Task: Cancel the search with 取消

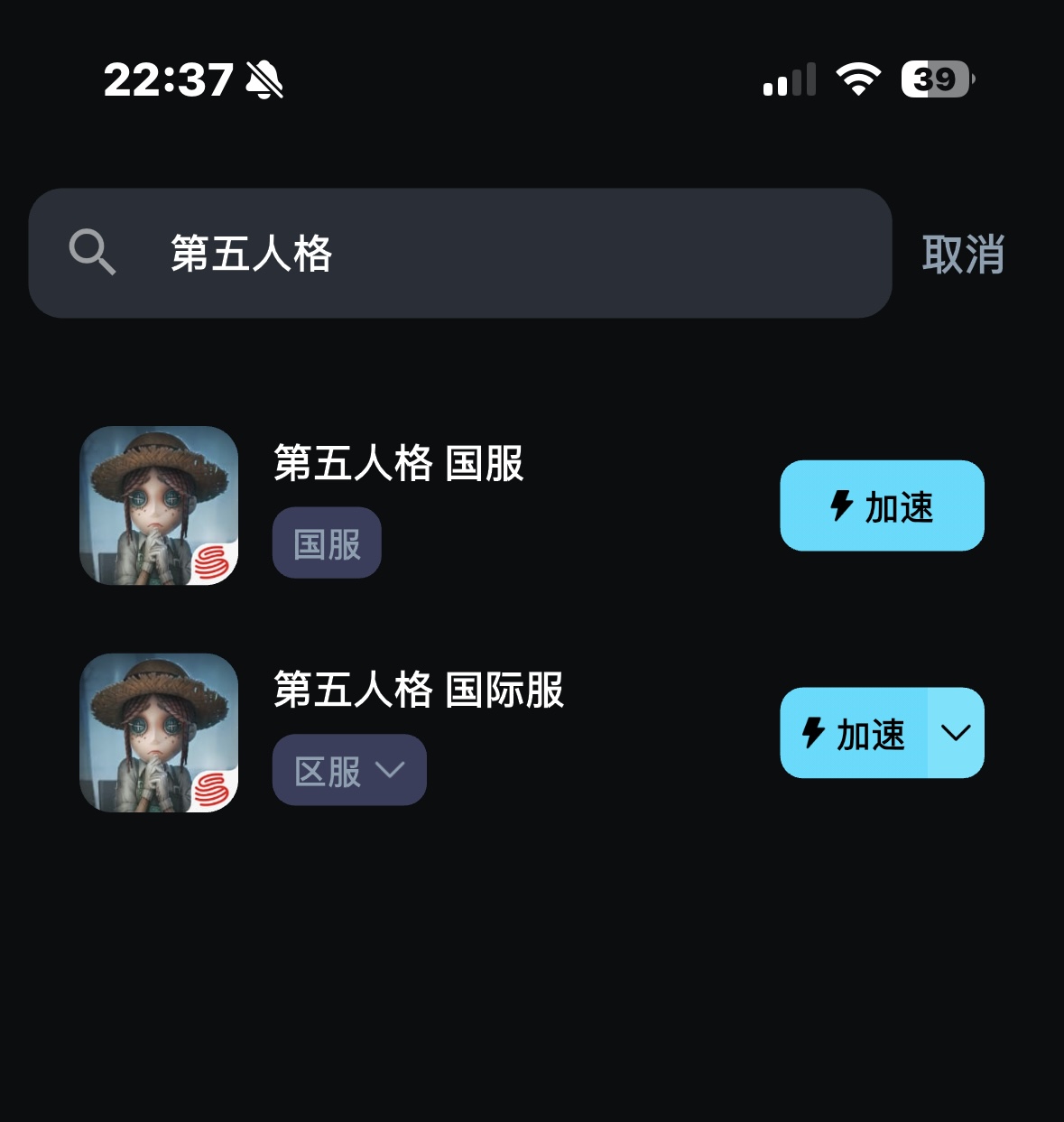Action: [x=963, y=255]
